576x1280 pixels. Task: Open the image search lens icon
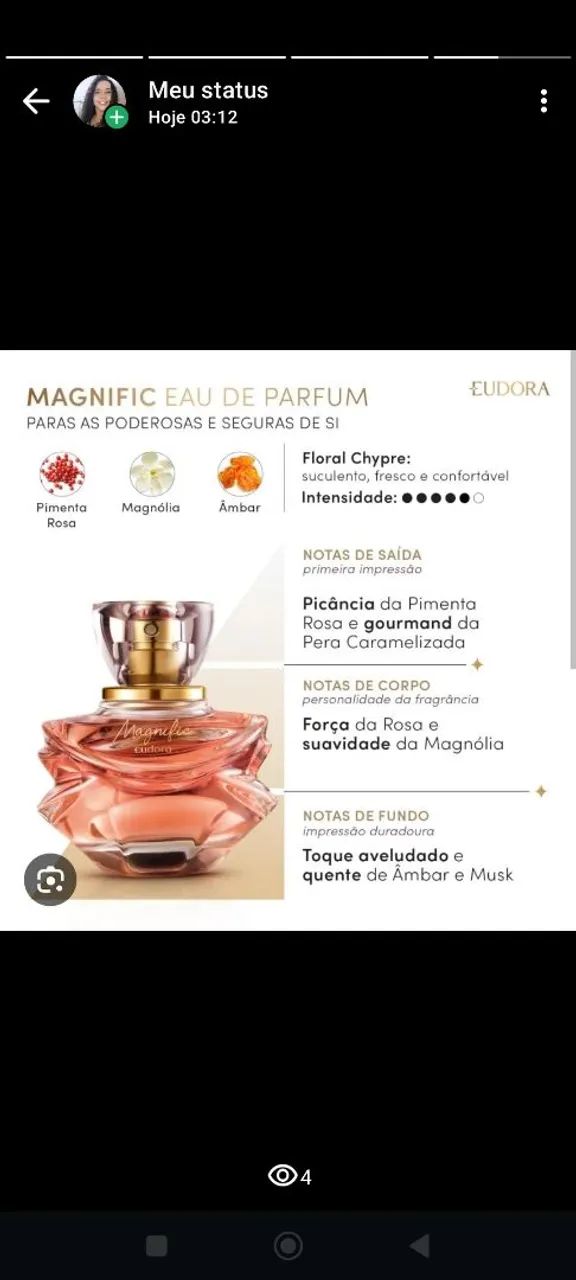click(x=50, y=880)
